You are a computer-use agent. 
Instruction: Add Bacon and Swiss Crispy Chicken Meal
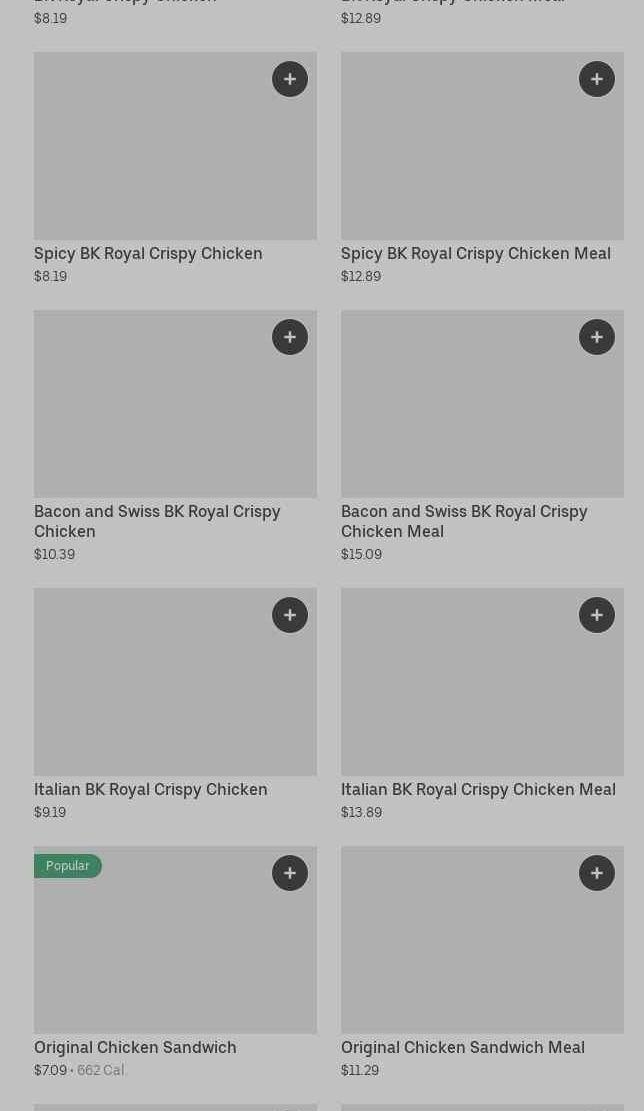[x=597, y=337]
